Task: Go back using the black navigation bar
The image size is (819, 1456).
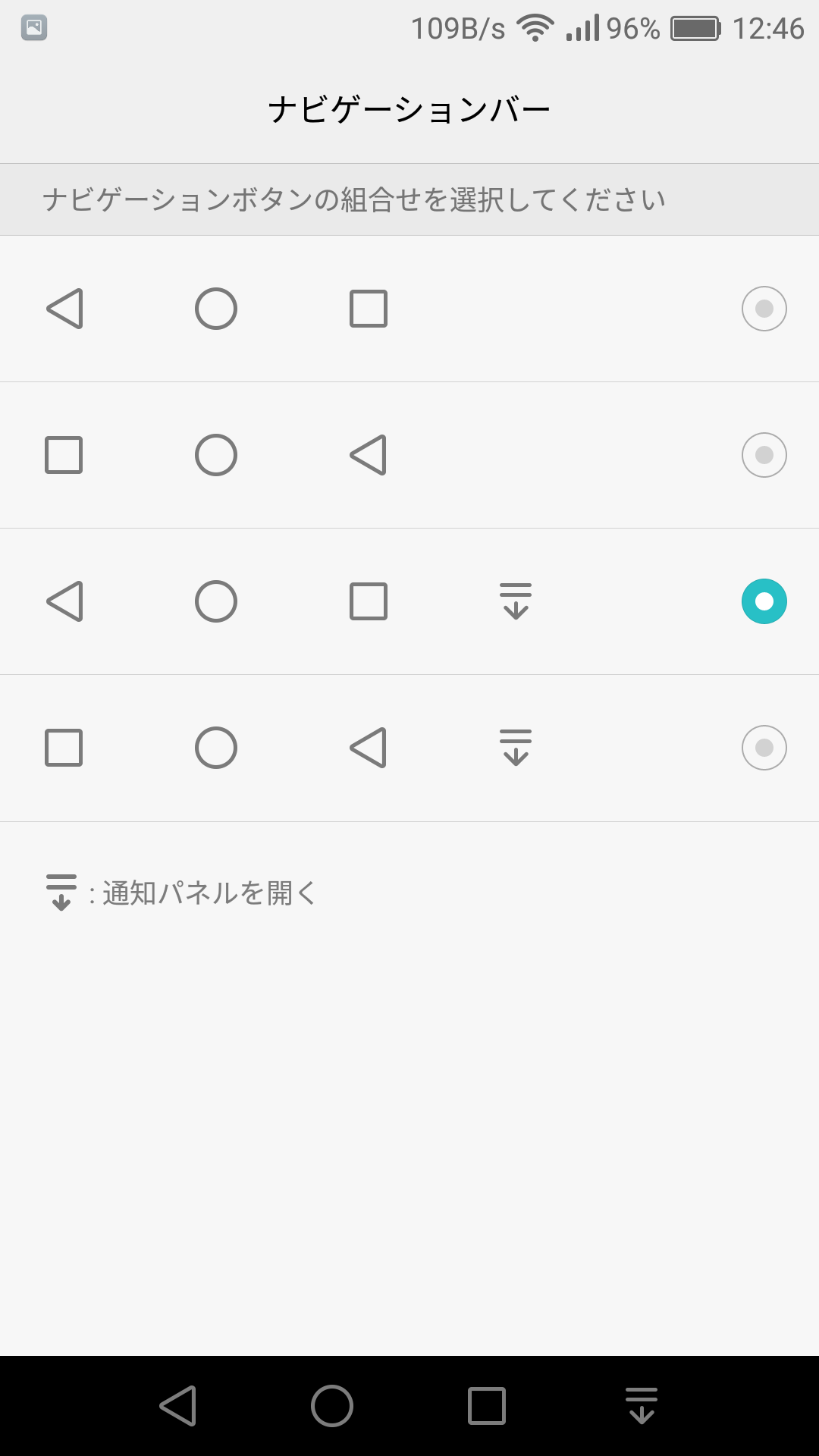Action: tap(178, 1406)
